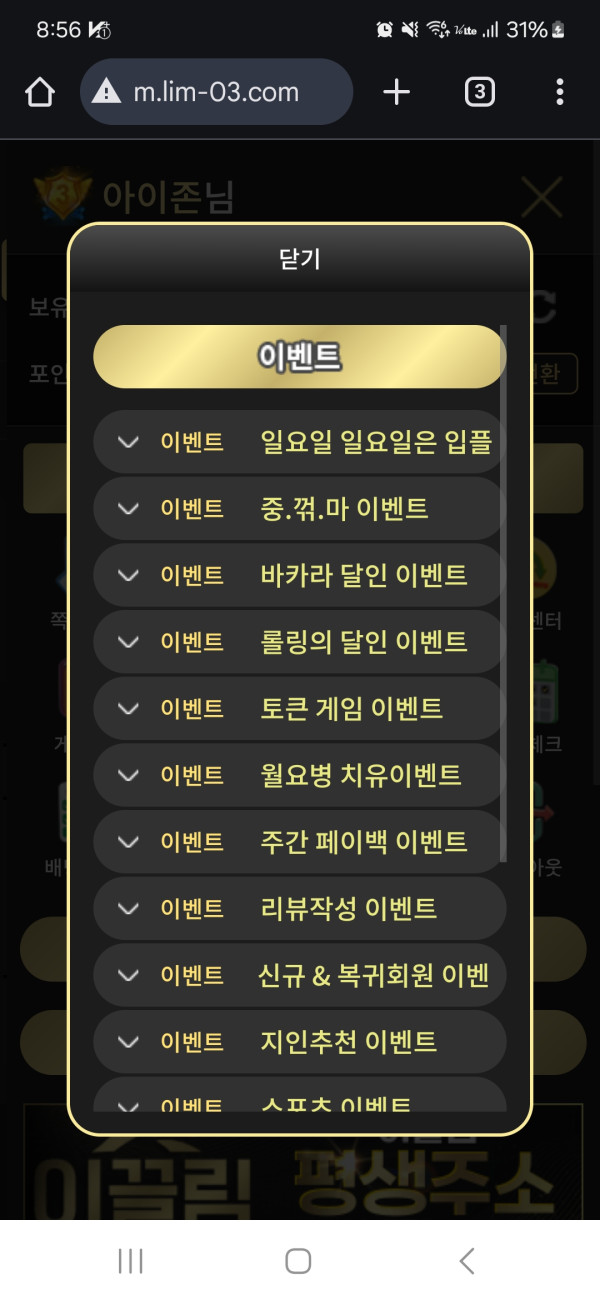600x1300 pixels.
Task: Expand the 지인추천 이벤트 row
Action: [299, 1041]
